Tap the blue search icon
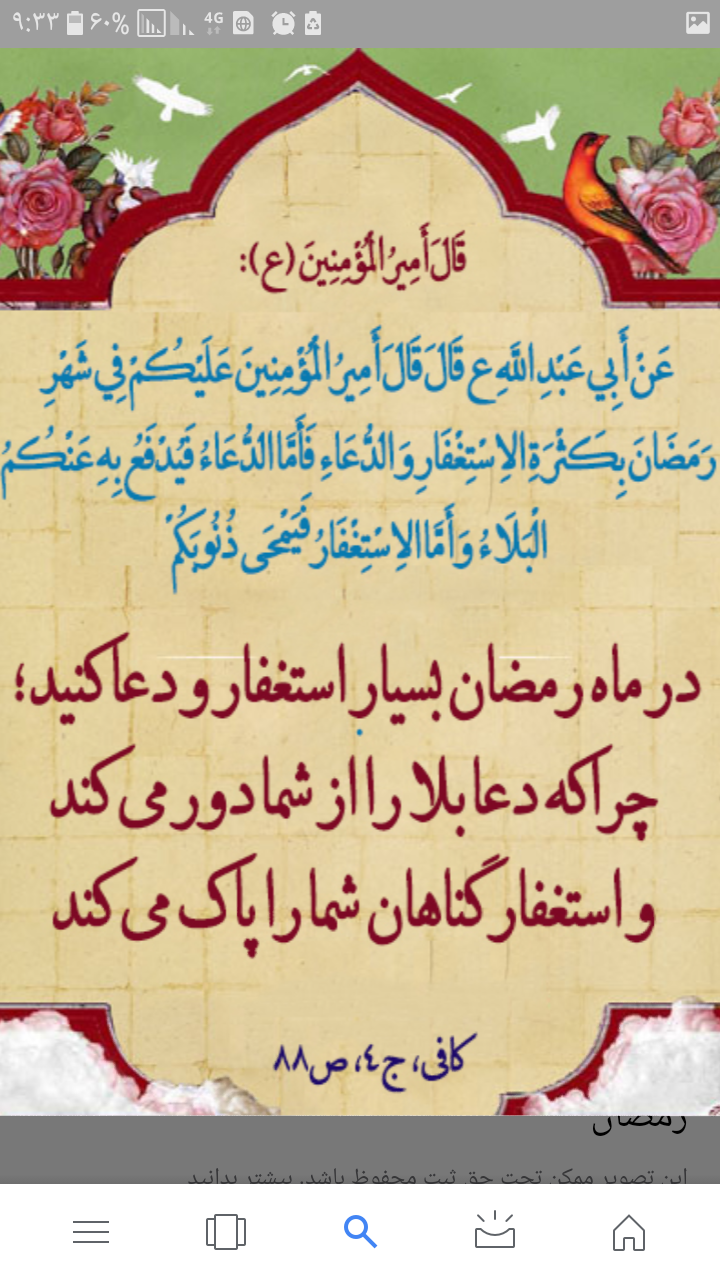The height and width of the screenshot is (1280, 720). point(360,1232)
